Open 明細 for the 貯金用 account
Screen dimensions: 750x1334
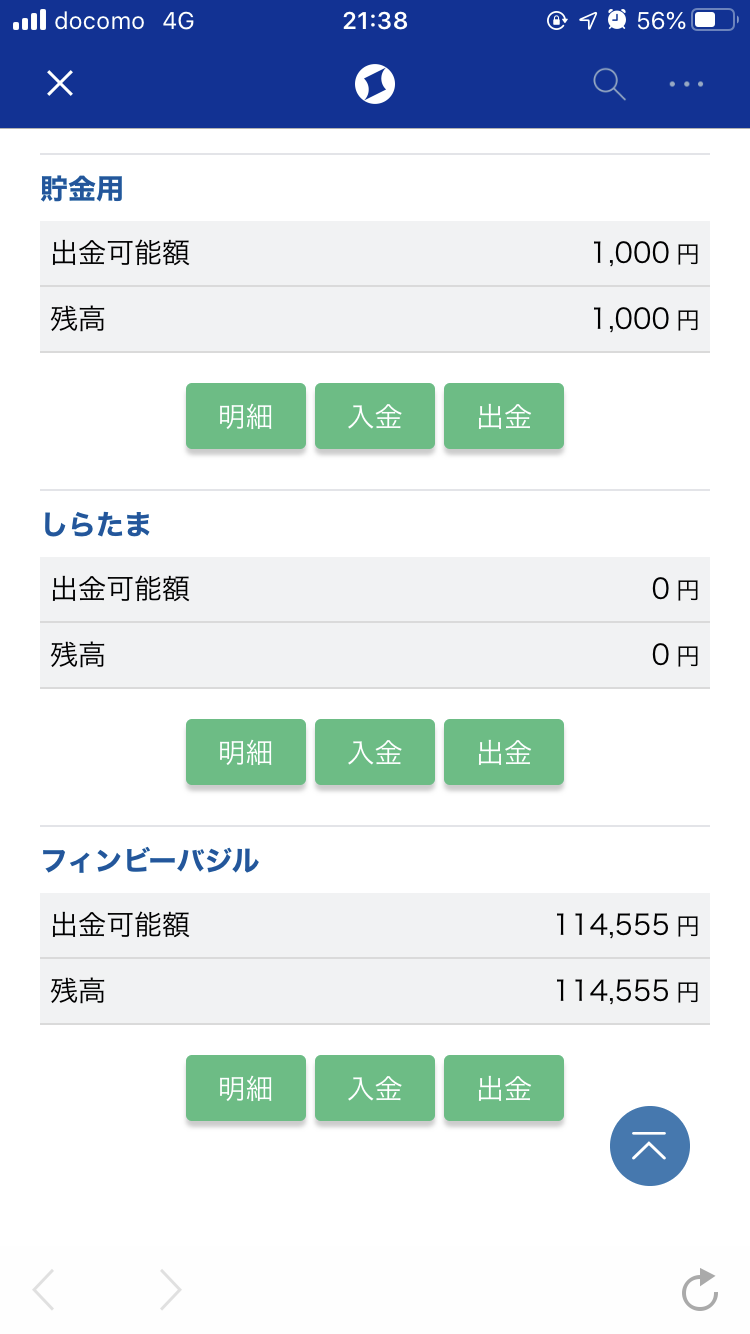point(245,416)
